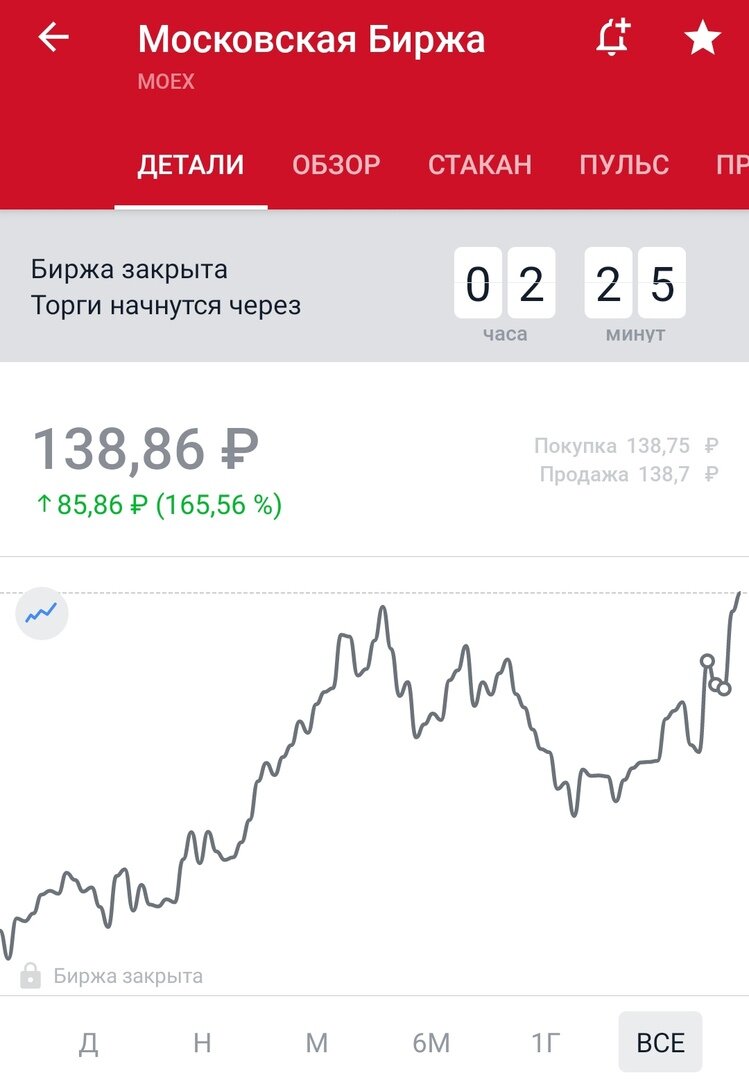
Task: Add Московская Биржа to favorites with the star
Action: (702, 38)
